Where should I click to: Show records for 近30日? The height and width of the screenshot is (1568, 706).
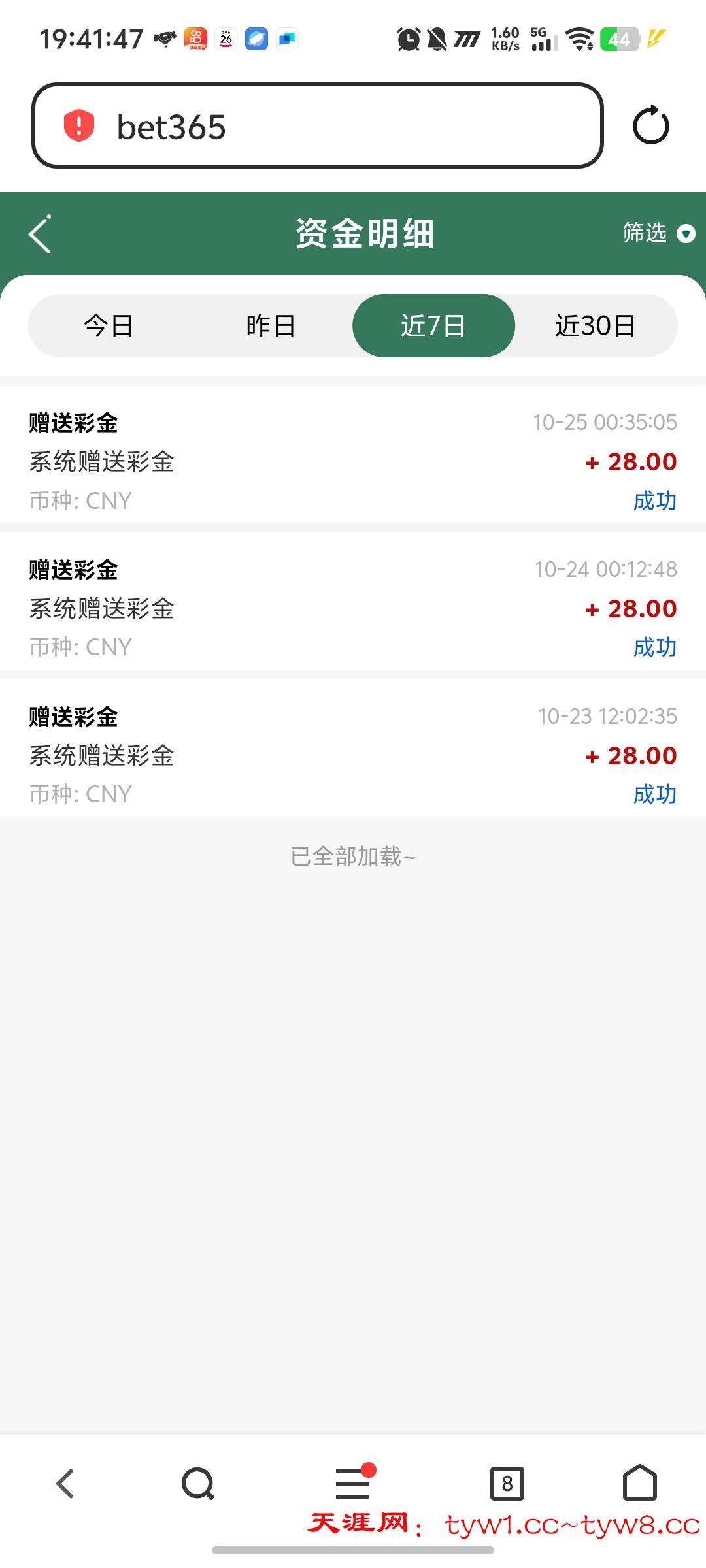pyautogui.click(x=596, y=325)
